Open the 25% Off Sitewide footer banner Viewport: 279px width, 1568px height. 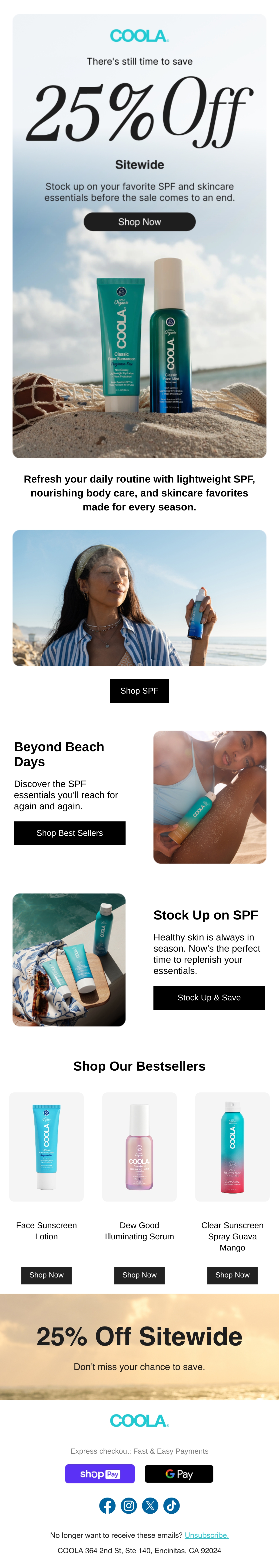coord(139,1346)
